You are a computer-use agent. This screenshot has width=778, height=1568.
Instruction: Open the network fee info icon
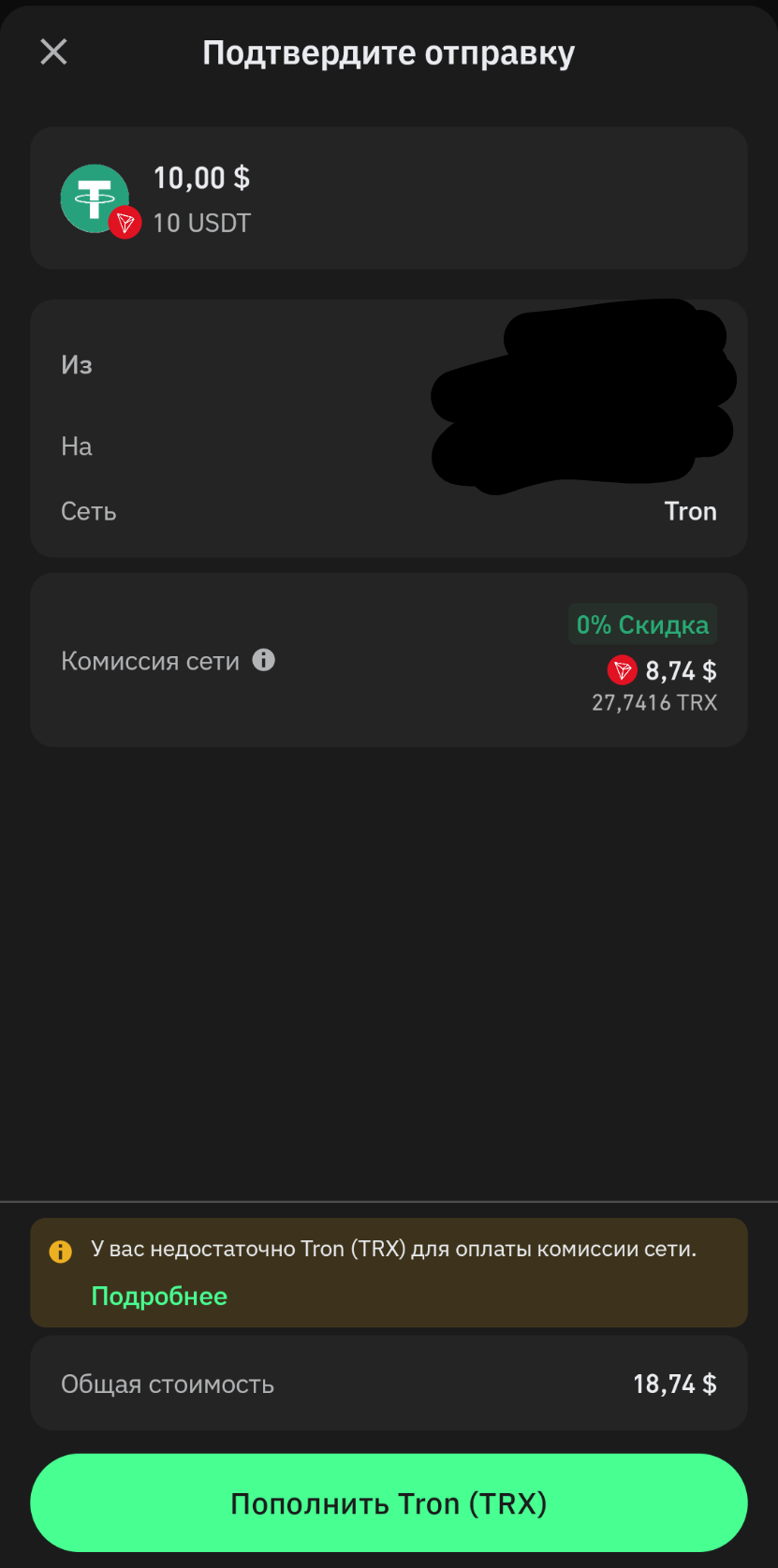264,660
